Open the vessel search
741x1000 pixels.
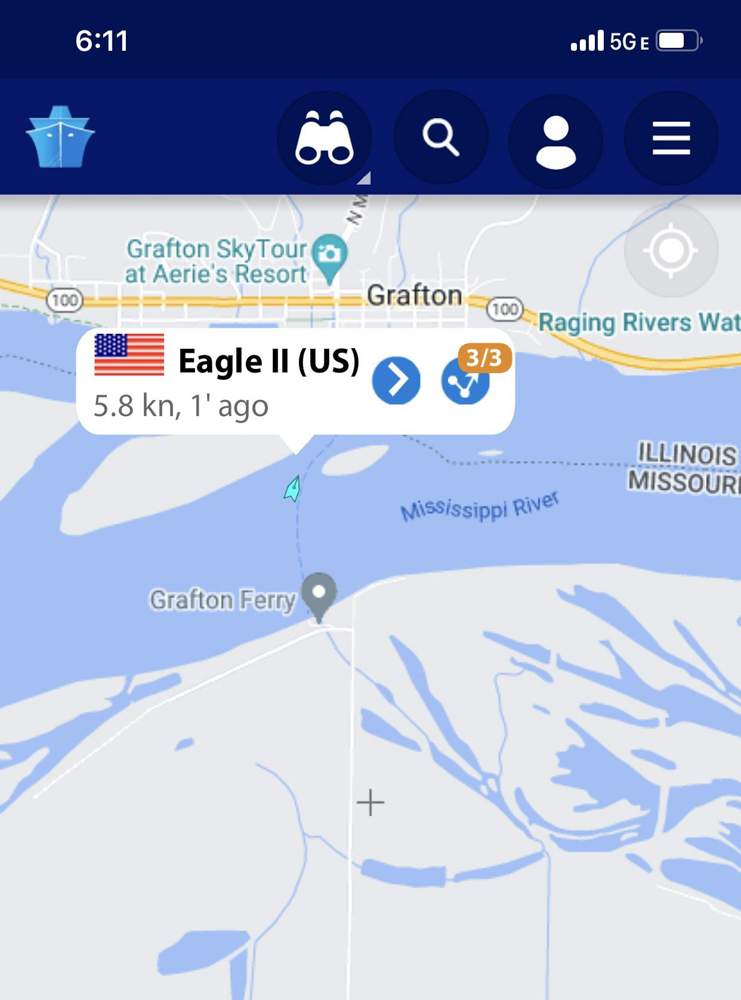tap(441, 138)
